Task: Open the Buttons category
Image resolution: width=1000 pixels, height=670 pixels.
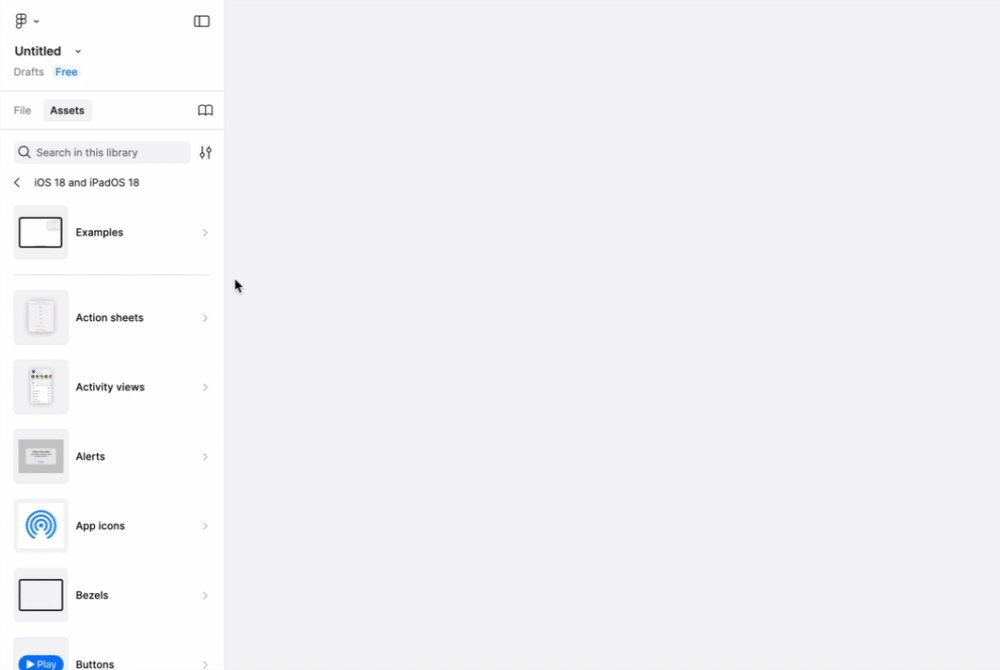Action: (x=110, y=662)
